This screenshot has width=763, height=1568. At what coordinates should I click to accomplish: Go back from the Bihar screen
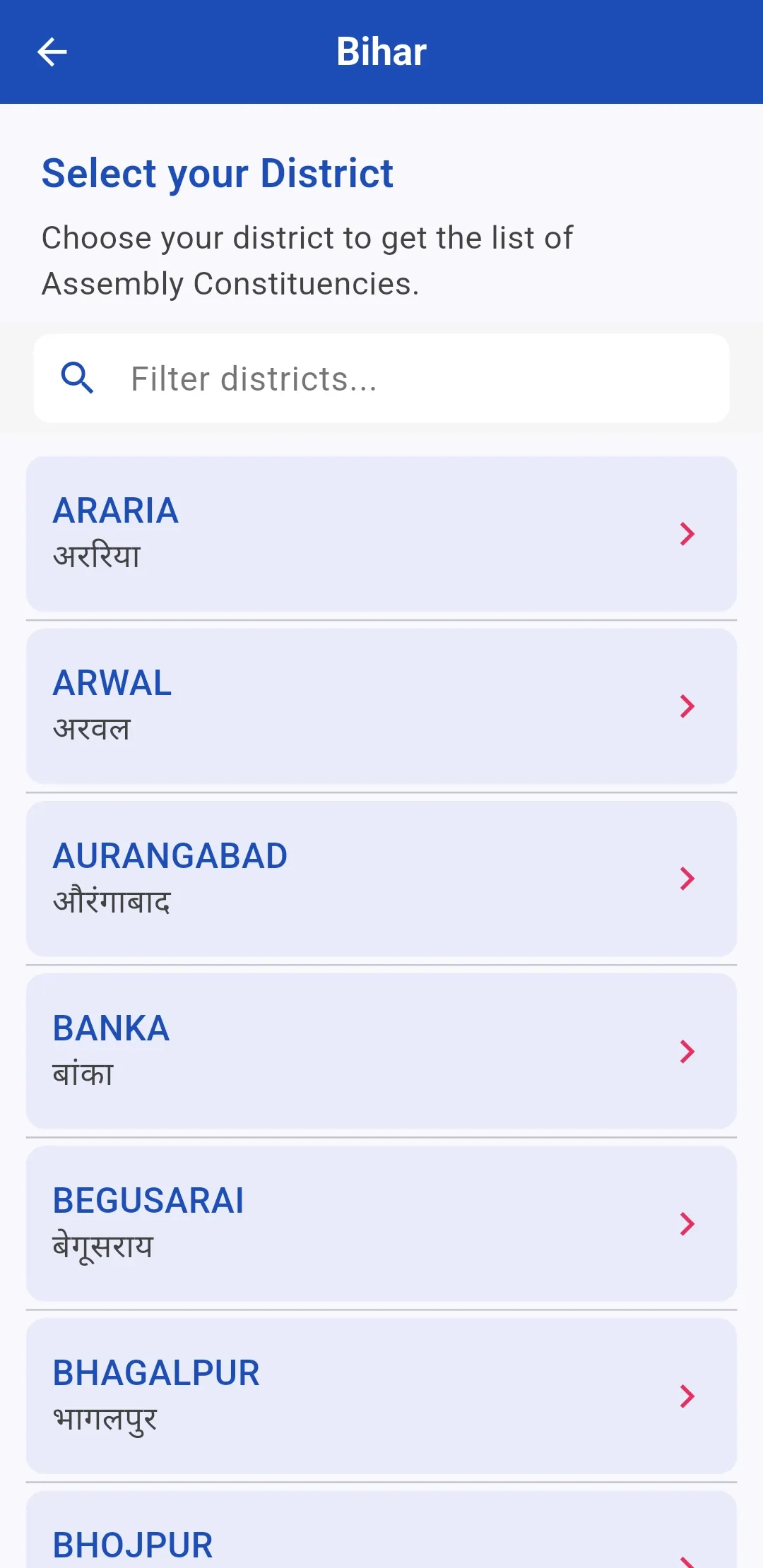(52, 52)
